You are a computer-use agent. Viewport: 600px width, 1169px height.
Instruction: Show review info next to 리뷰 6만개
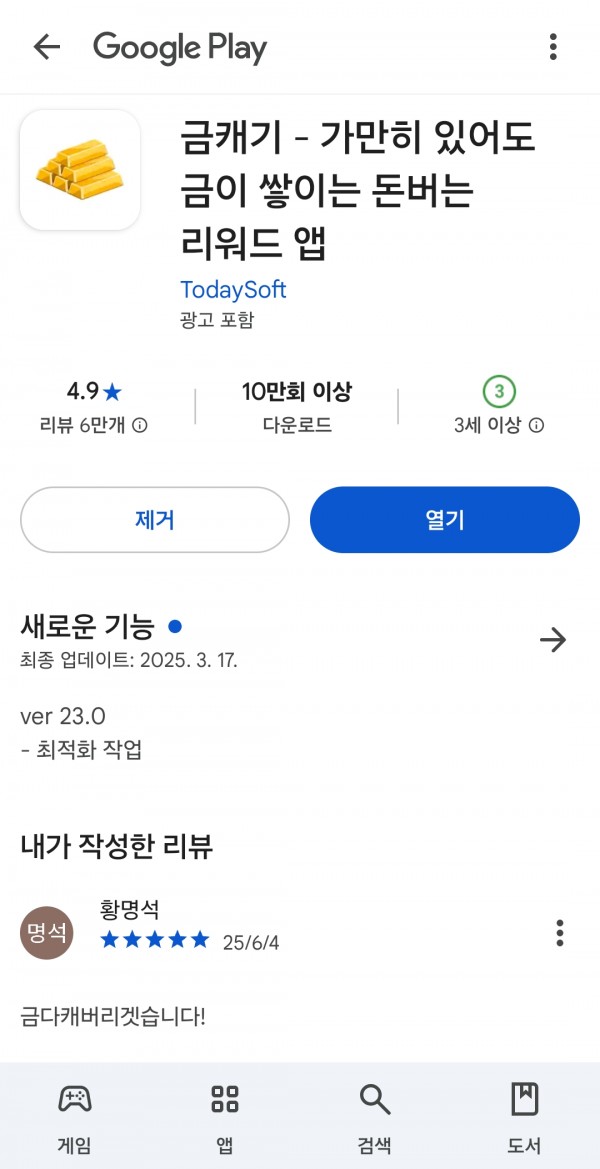[x=139, y=426]
